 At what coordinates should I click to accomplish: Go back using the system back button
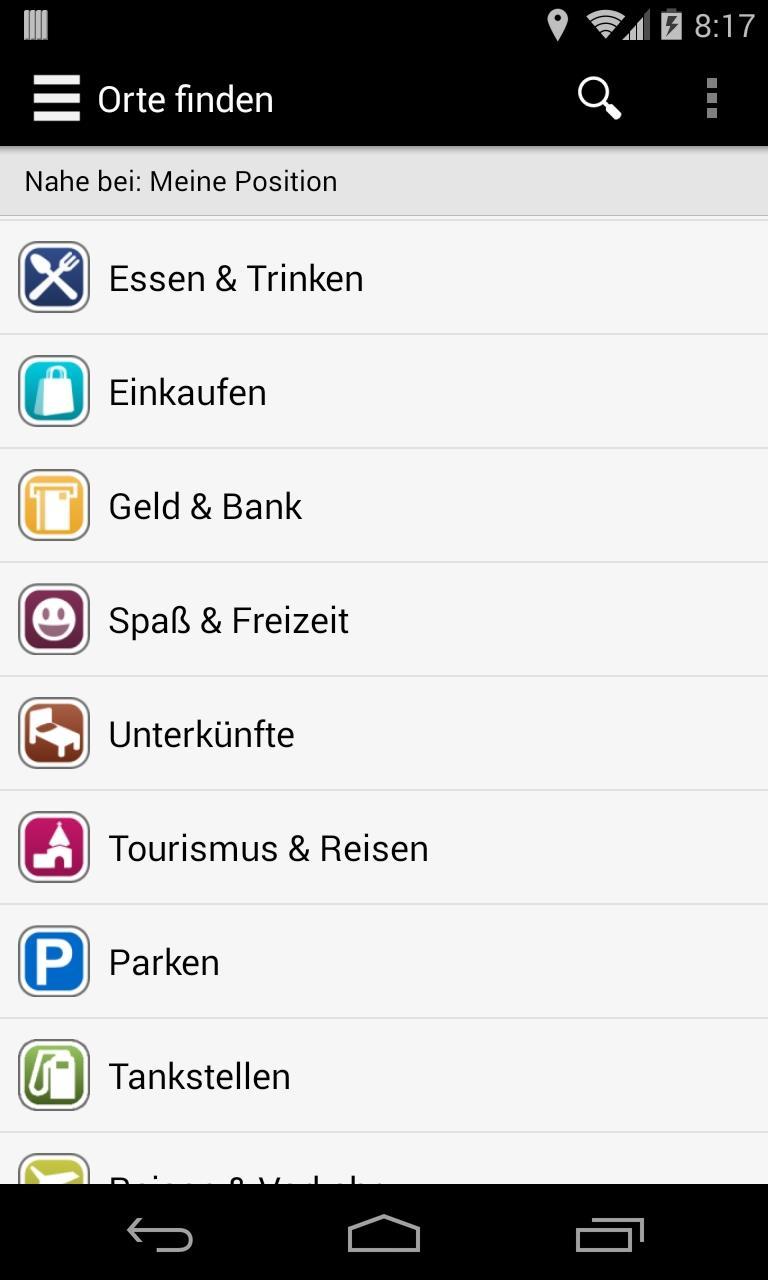(x=159, y=1236)
